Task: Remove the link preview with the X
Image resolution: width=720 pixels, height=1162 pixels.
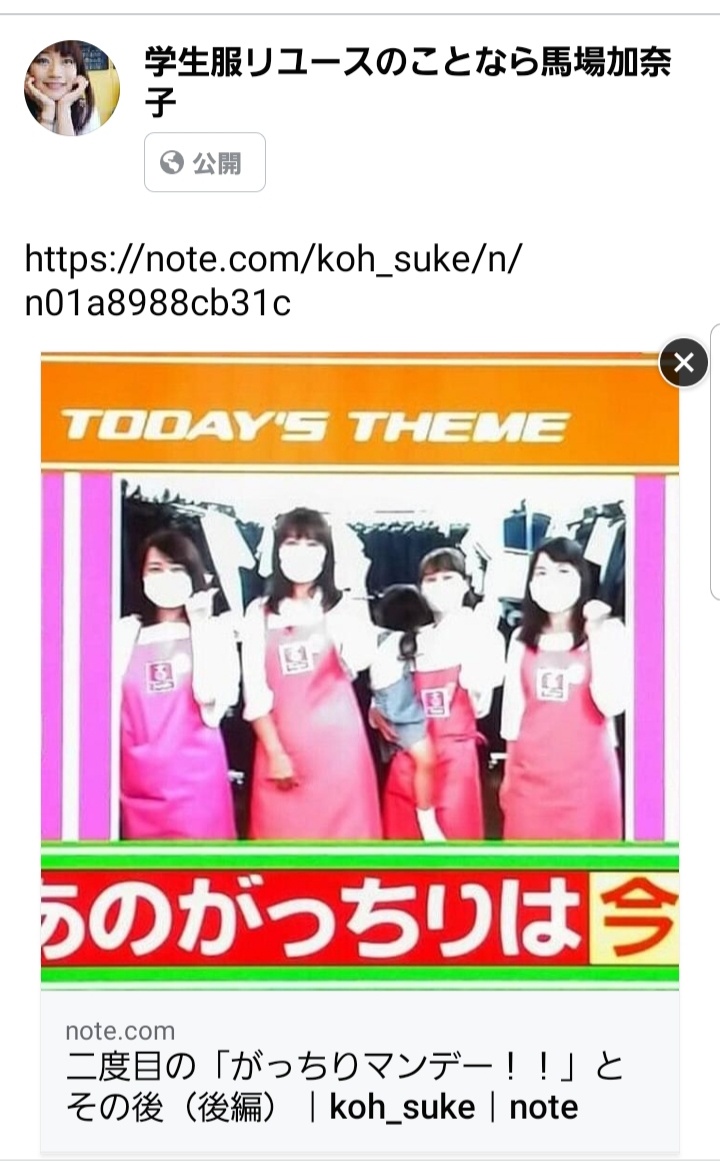Action: click(x=684, y=362)
